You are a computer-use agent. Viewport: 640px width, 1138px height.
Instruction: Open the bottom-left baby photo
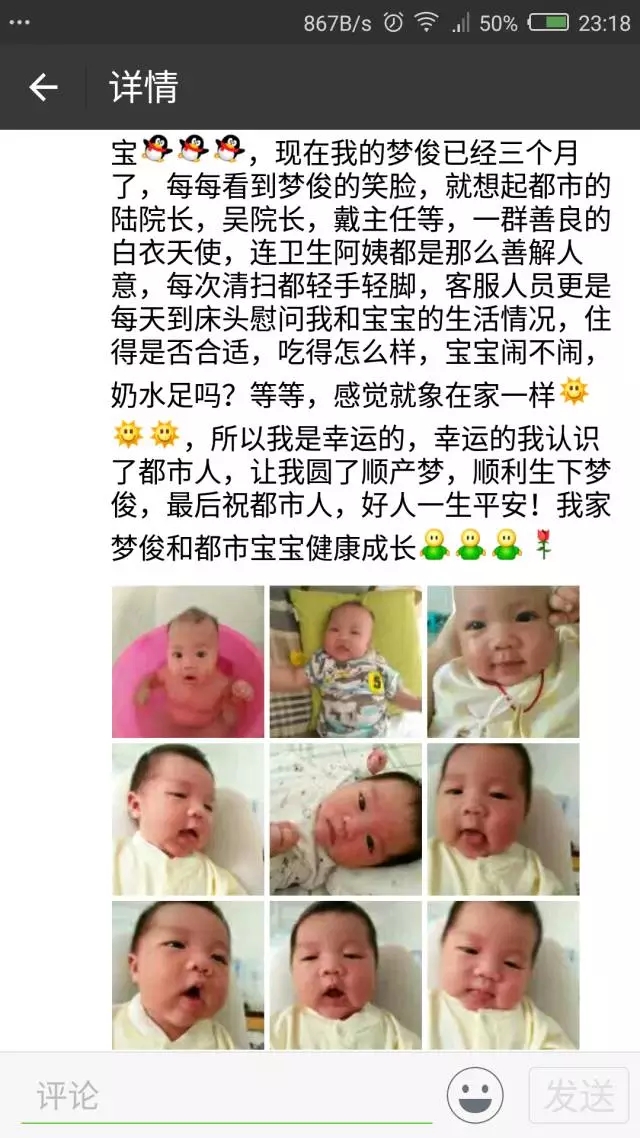(x=188, y=975)
